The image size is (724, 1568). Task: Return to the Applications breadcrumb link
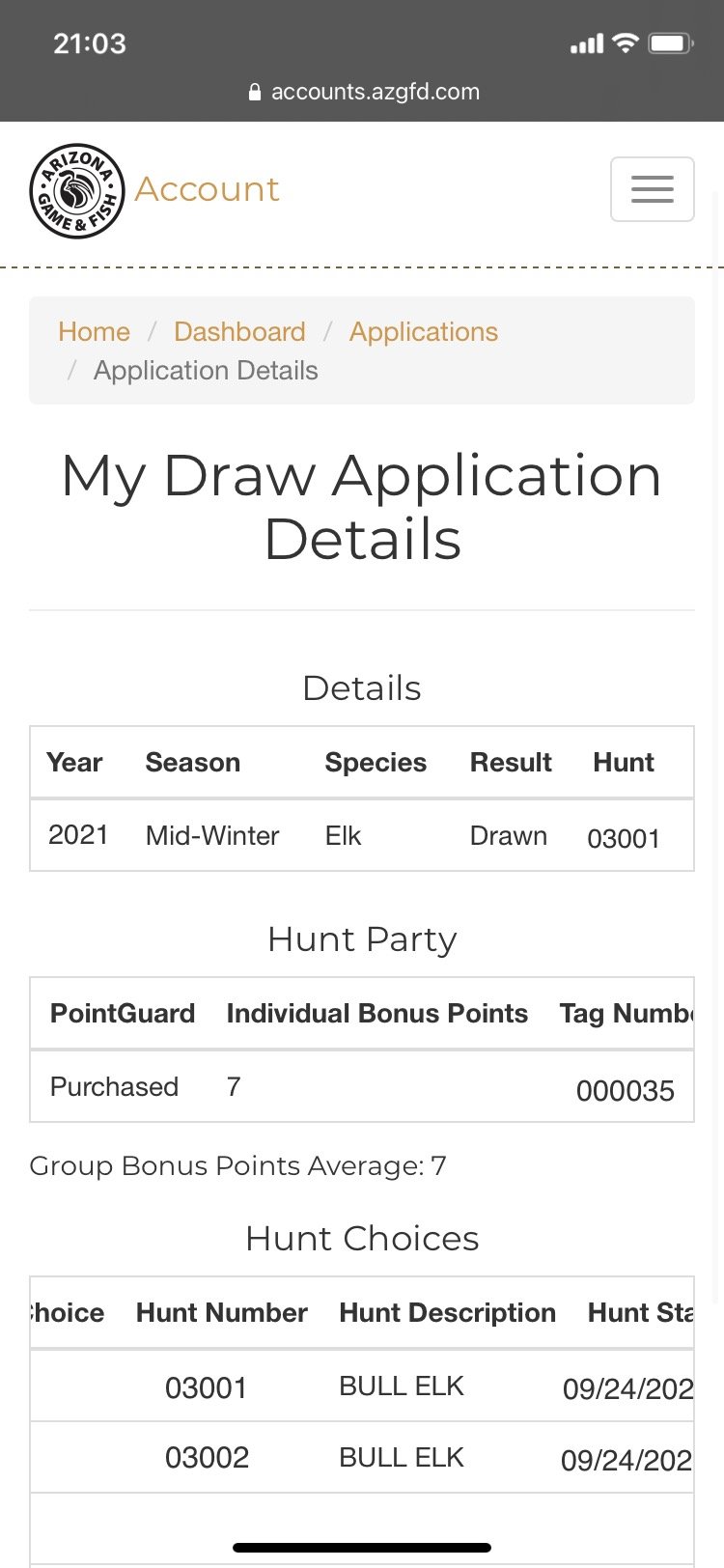(424, 332)
